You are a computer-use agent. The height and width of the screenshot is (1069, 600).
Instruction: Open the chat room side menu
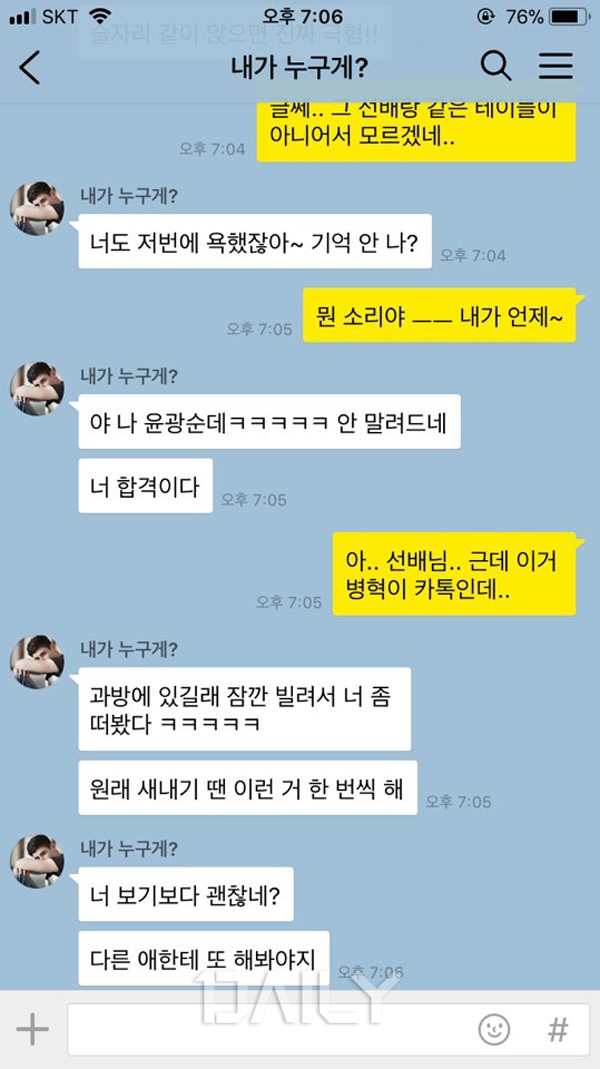click(556, 67)
